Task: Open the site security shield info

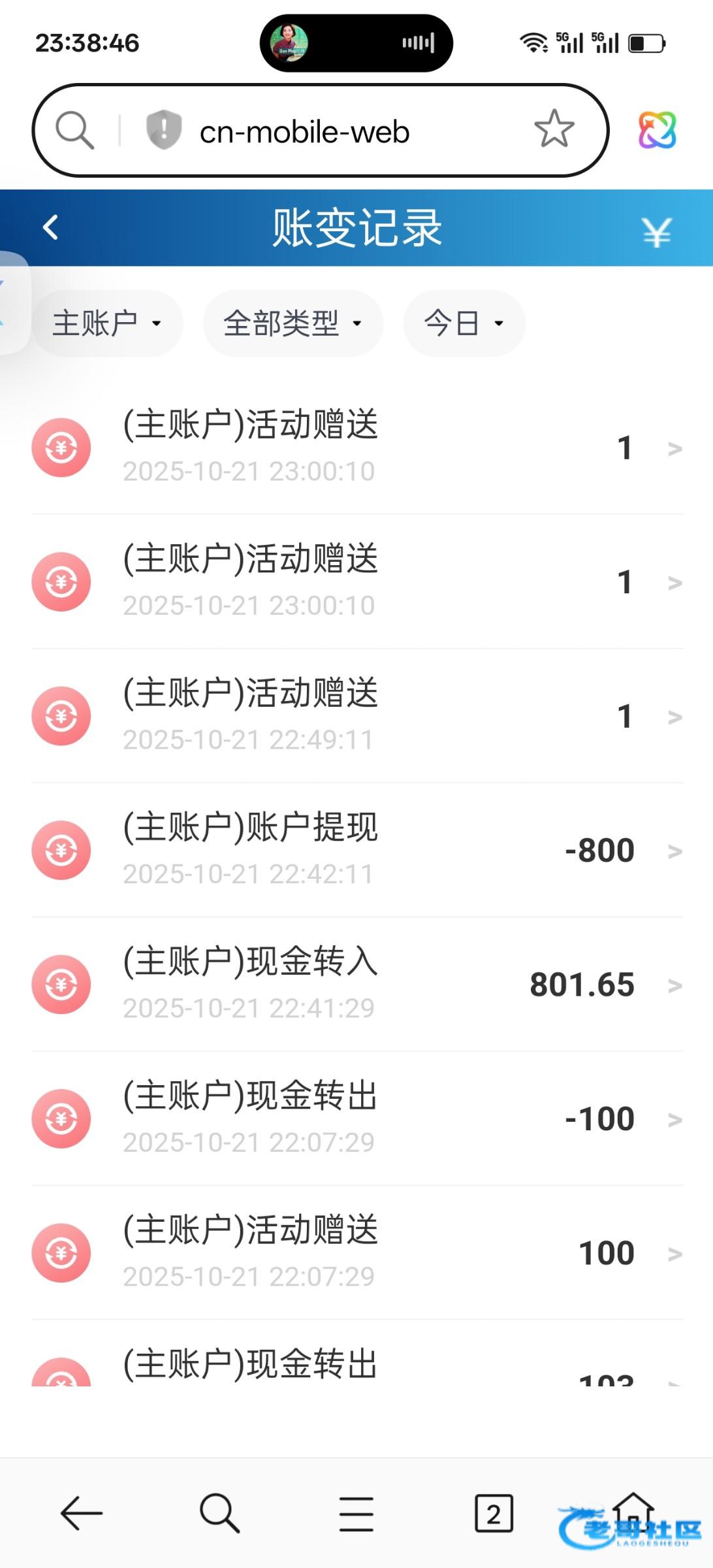Action: coord(163,130)
